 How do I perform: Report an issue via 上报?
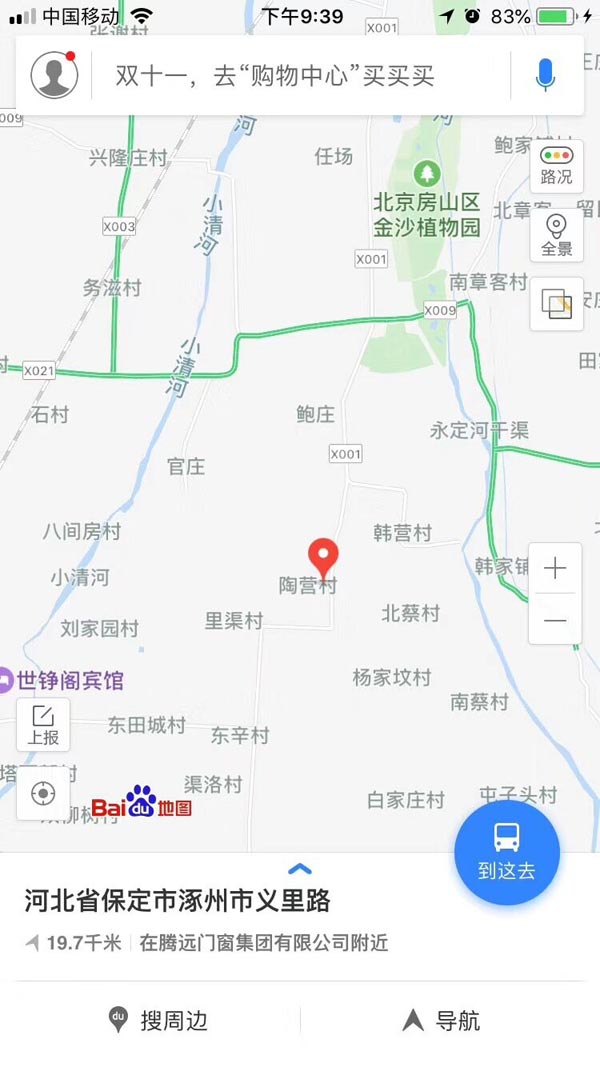(43, 725)
